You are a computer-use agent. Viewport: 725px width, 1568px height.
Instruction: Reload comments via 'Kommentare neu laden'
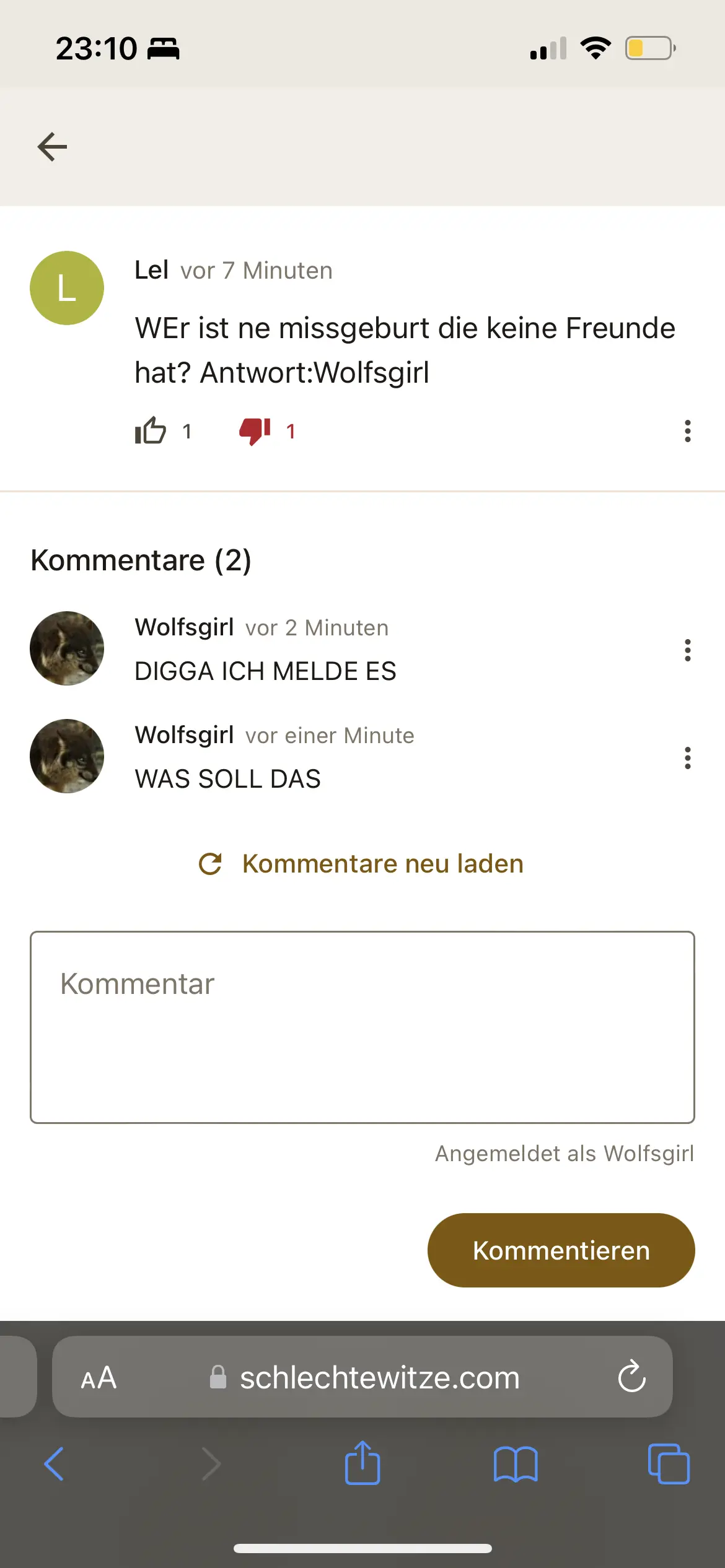(x=362, y=864)
